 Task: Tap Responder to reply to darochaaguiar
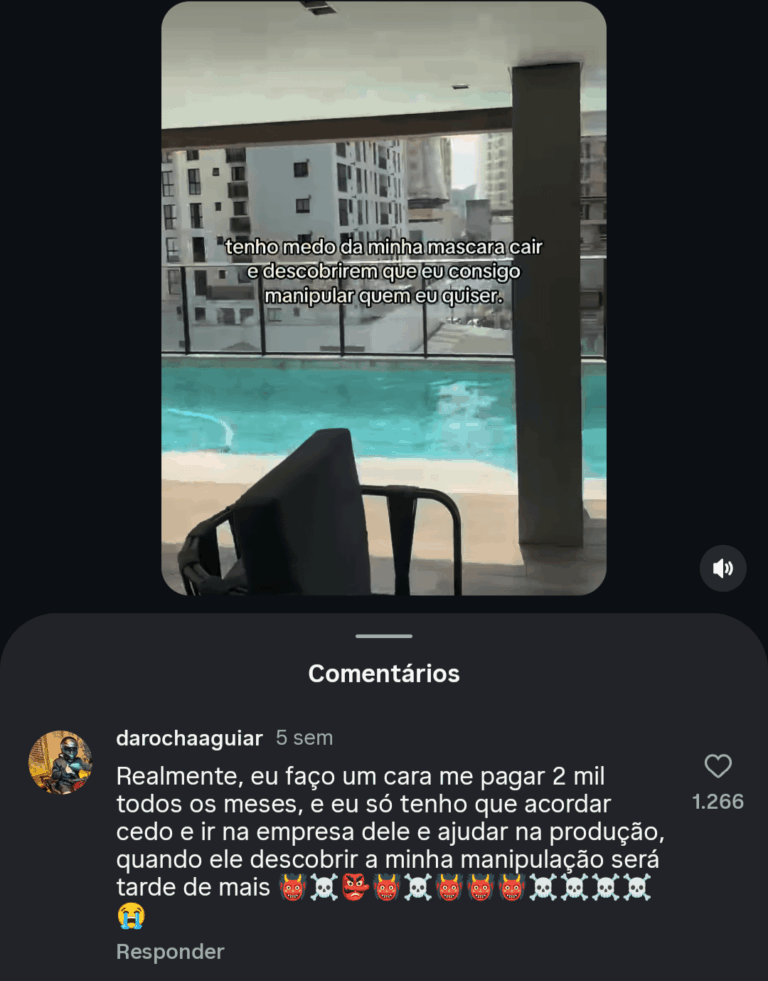170,951
